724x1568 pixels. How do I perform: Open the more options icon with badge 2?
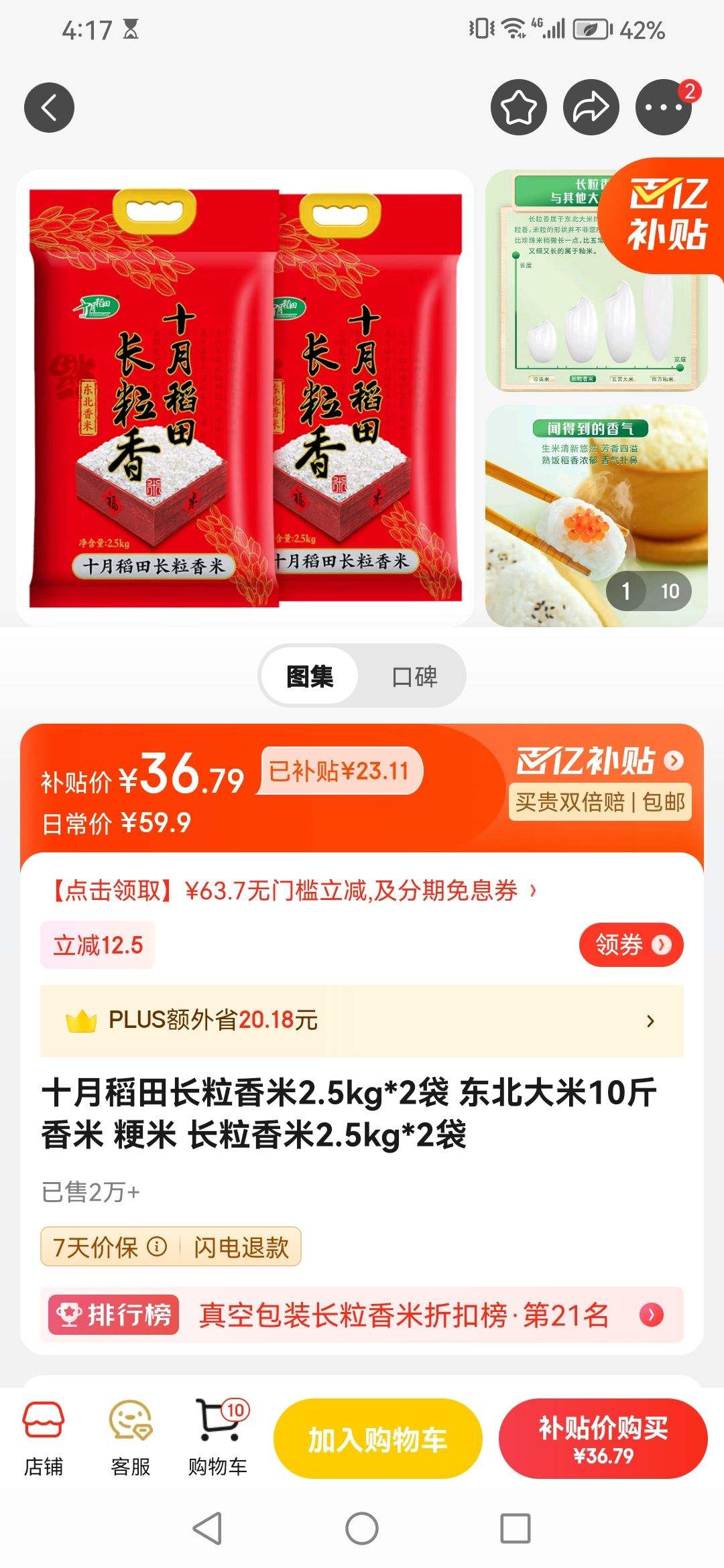(x=662, y=107)
